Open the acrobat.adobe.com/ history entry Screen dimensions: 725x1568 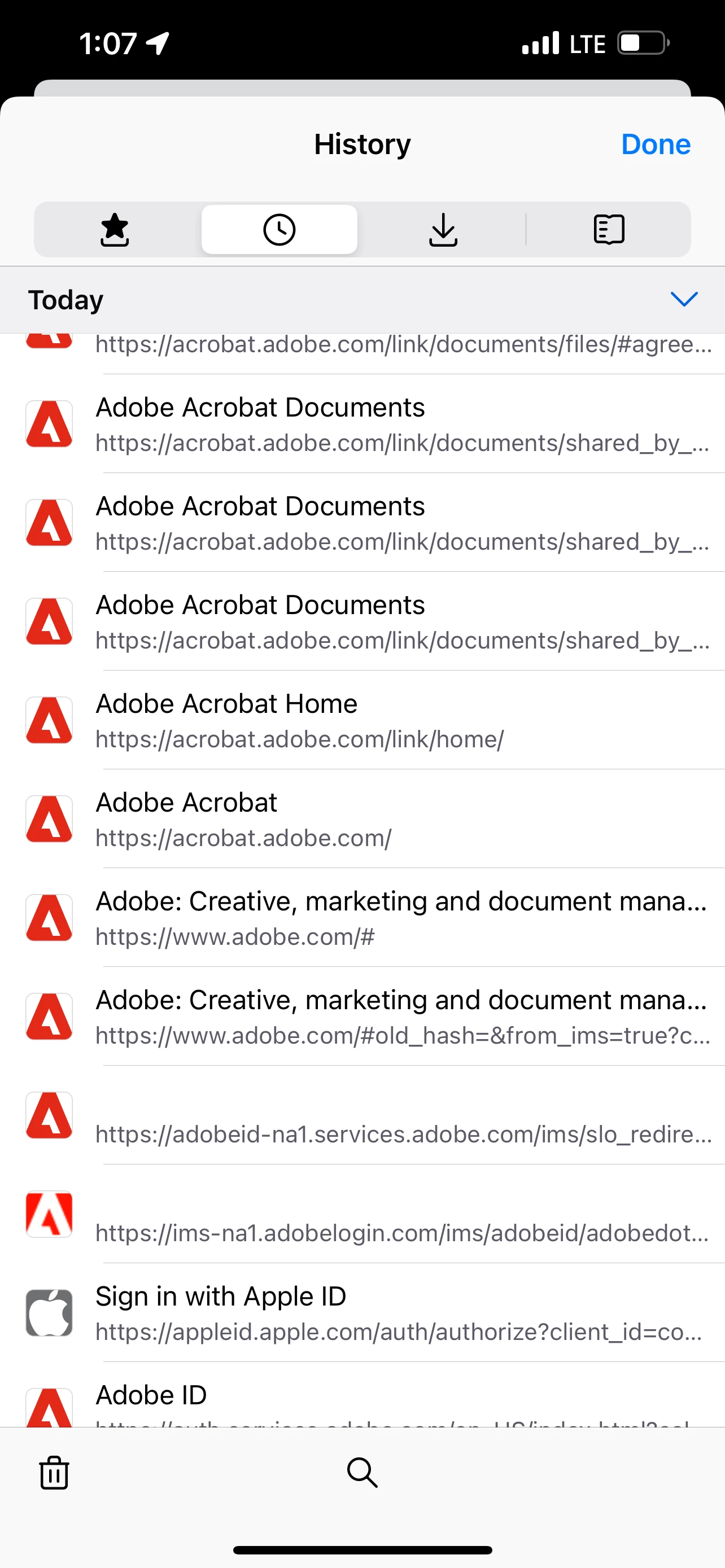pos(365,818)
